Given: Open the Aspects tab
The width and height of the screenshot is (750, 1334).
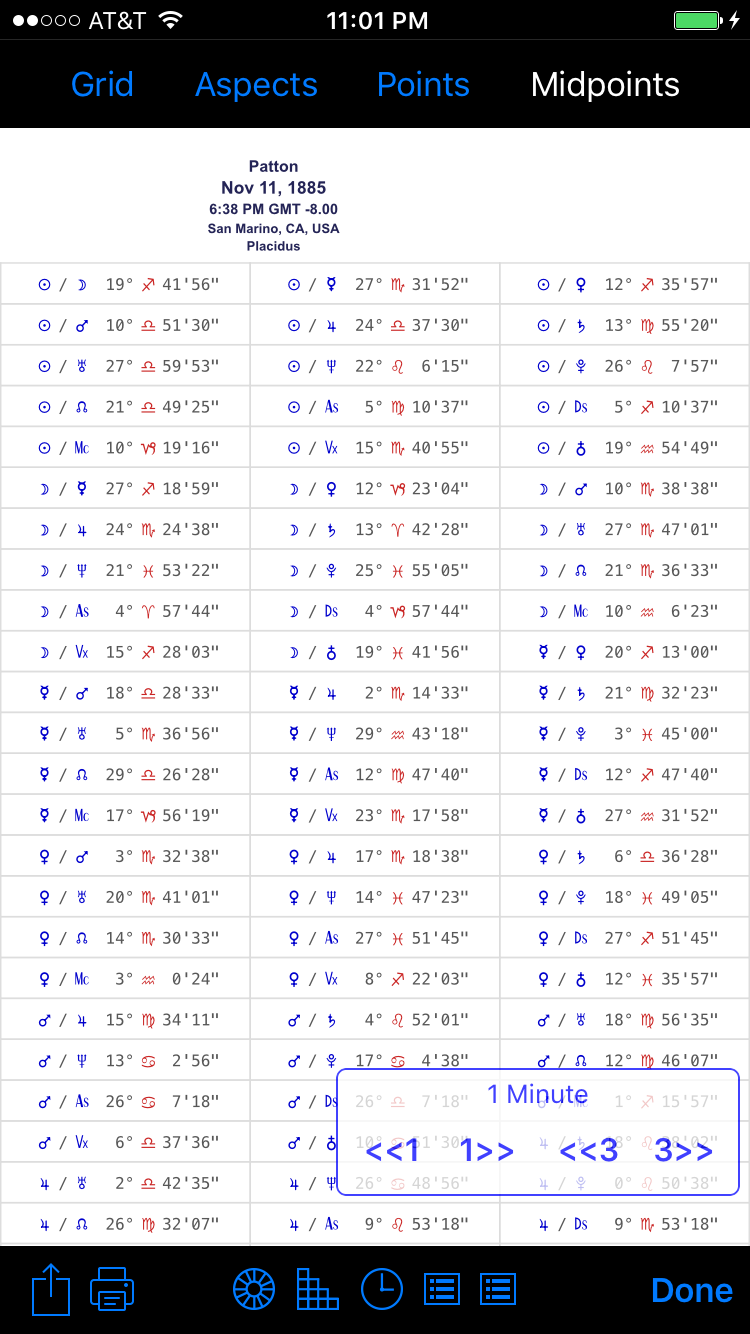Looking at the screenshot, I should click(x=257, y=85).
